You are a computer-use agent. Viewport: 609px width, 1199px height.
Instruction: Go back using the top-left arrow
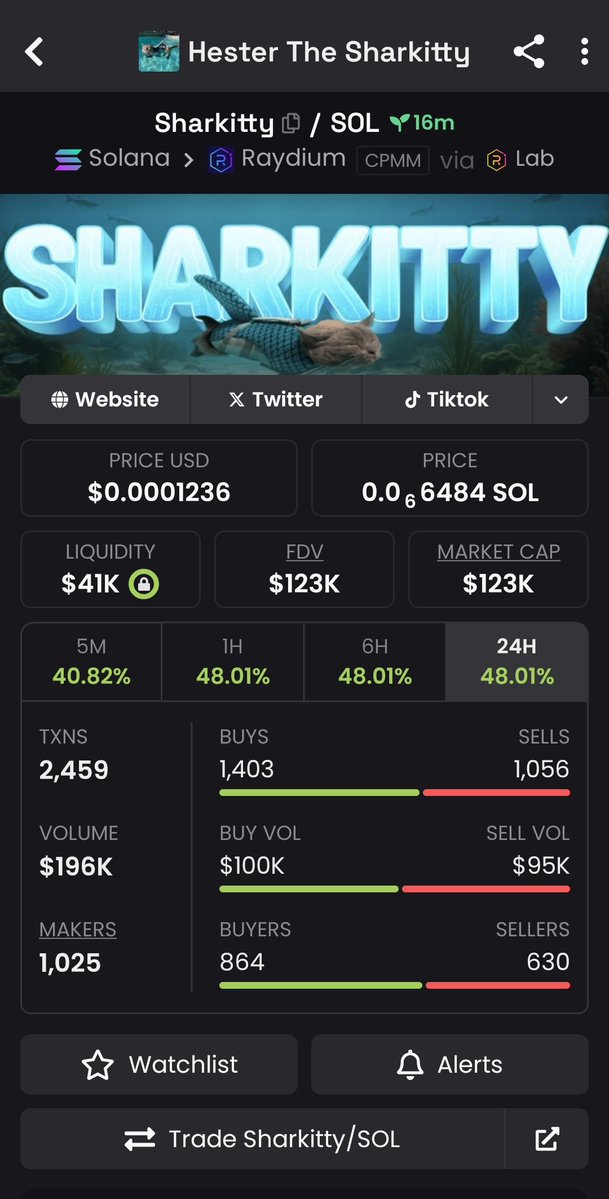click(x=34, y=52)
